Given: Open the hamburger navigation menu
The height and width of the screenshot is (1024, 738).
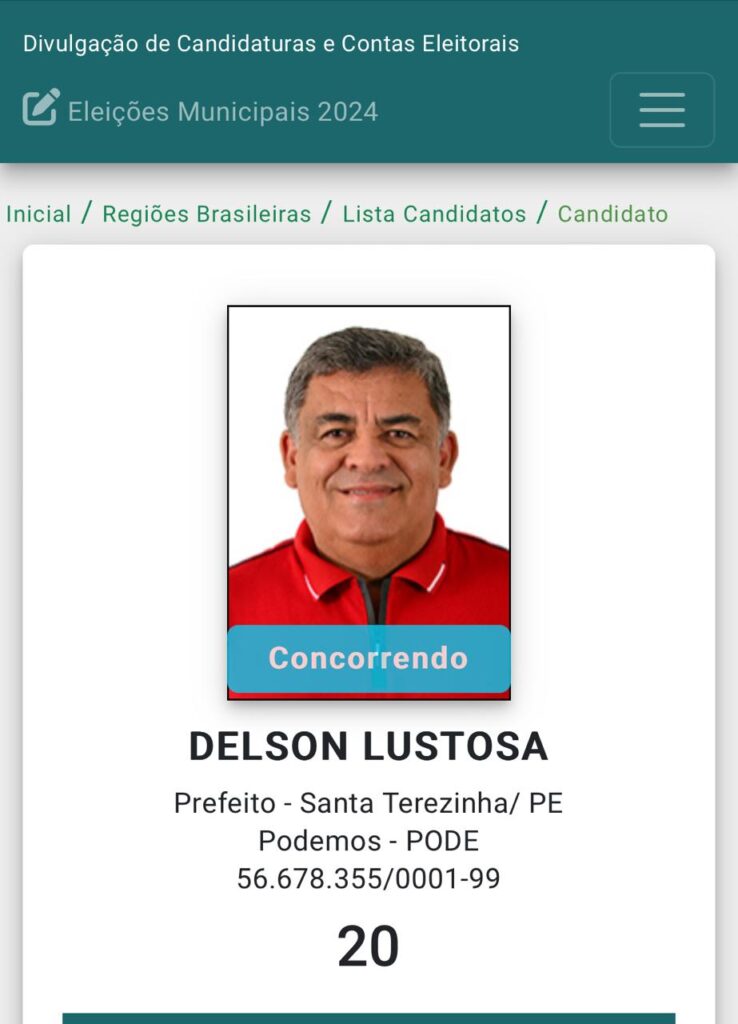Looking at the screenshot, I should (x=662, y=110).
